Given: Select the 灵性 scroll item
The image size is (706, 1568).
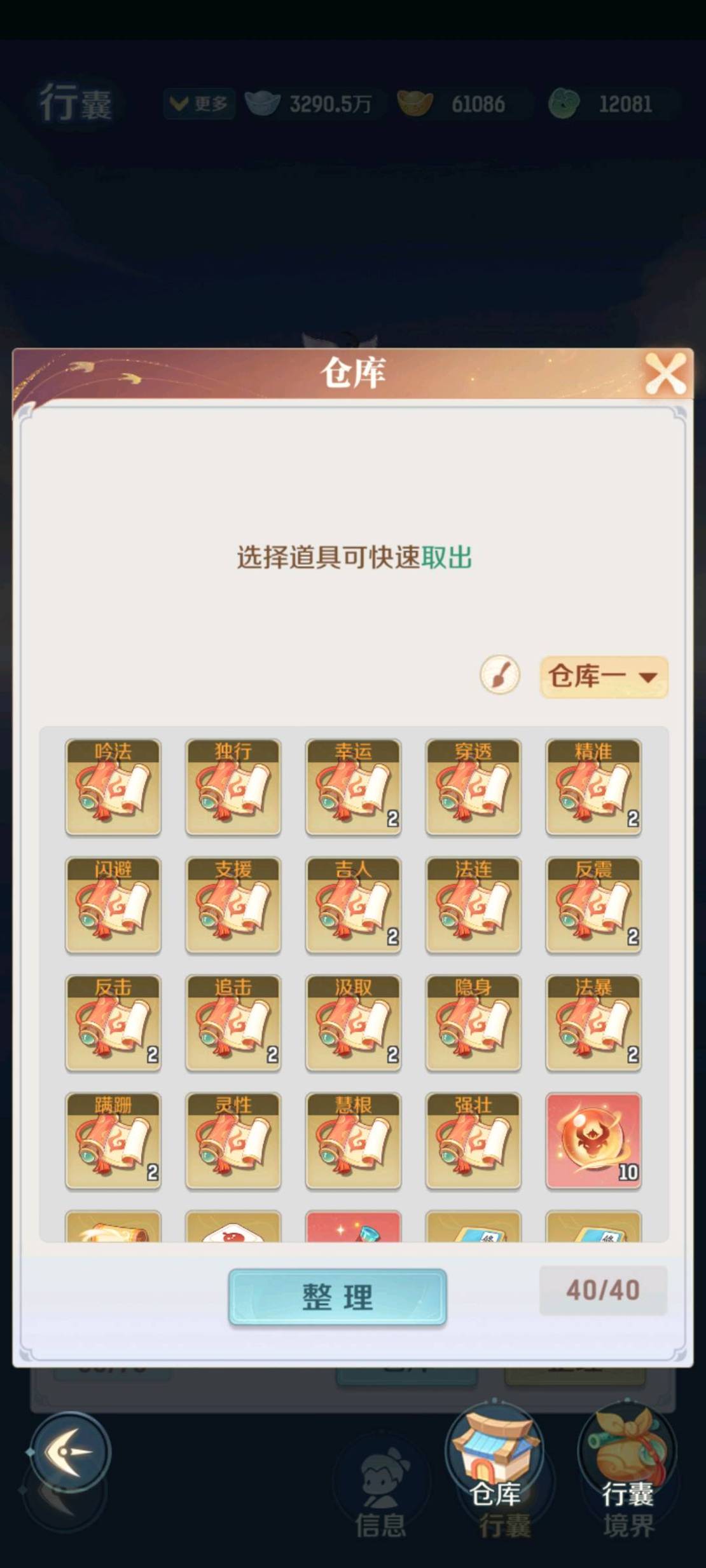Looking at the screenshot, I should point(233,1142).
